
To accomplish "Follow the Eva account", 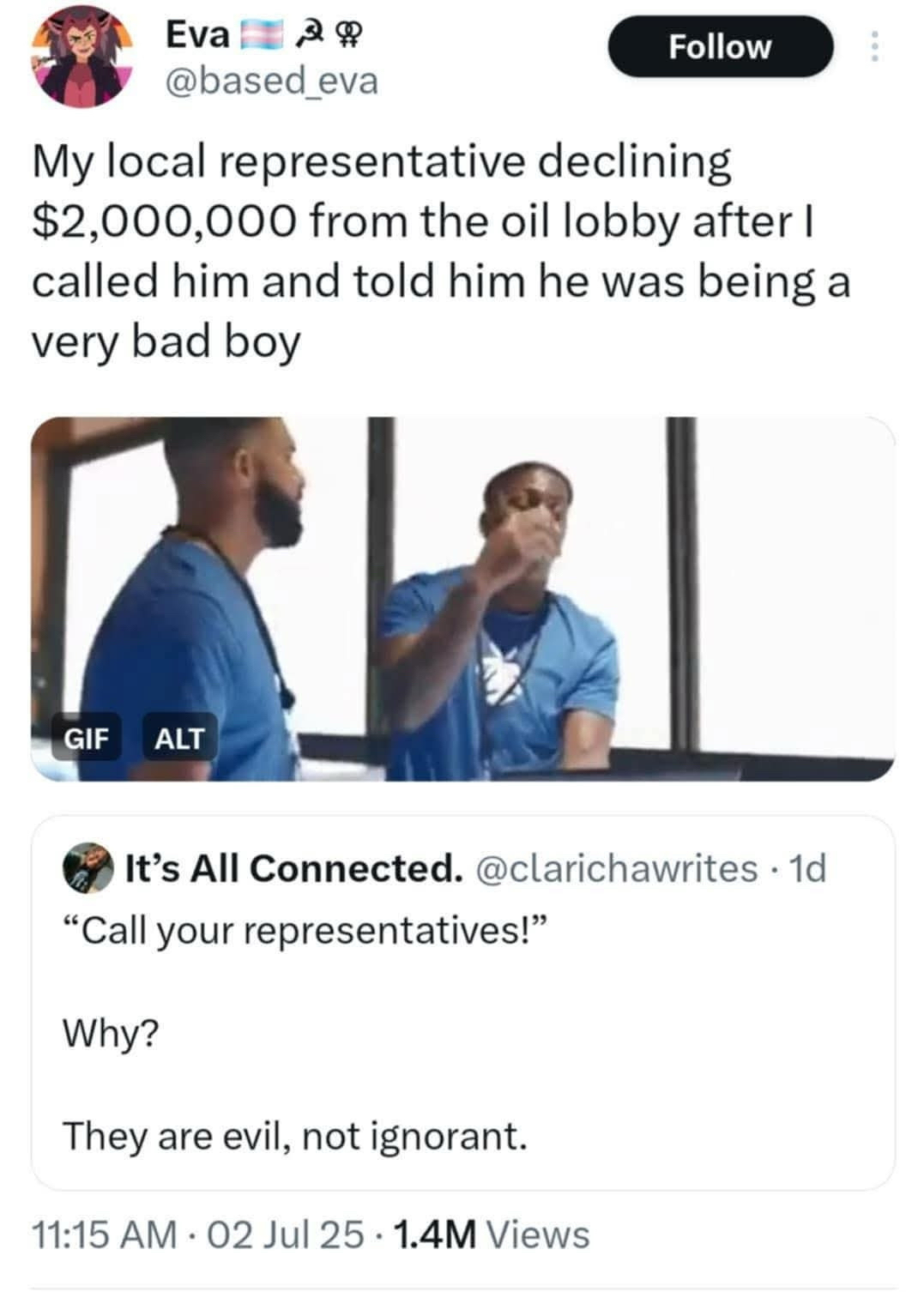I will [719, 47].
